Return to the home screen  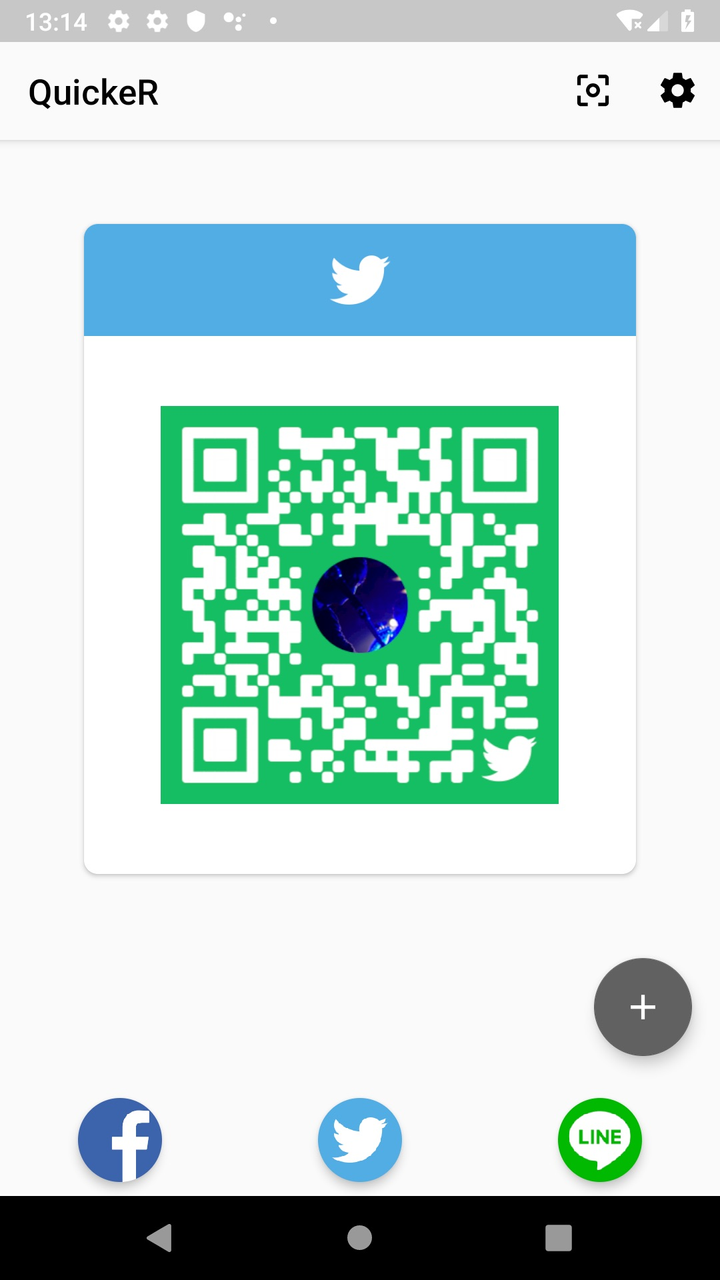[360, 1238]
